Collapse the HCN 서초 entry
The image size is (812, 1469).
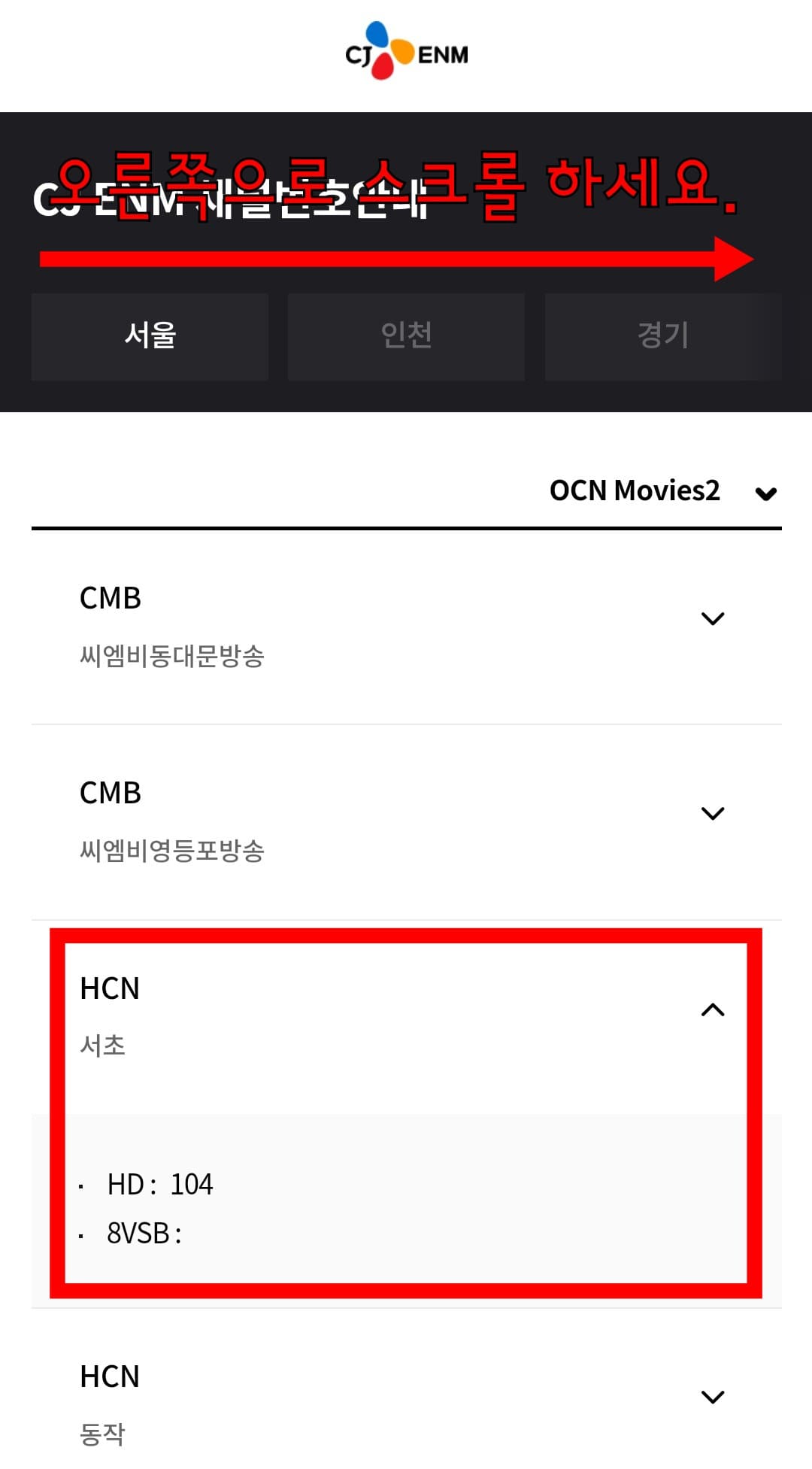(712, 1009)
